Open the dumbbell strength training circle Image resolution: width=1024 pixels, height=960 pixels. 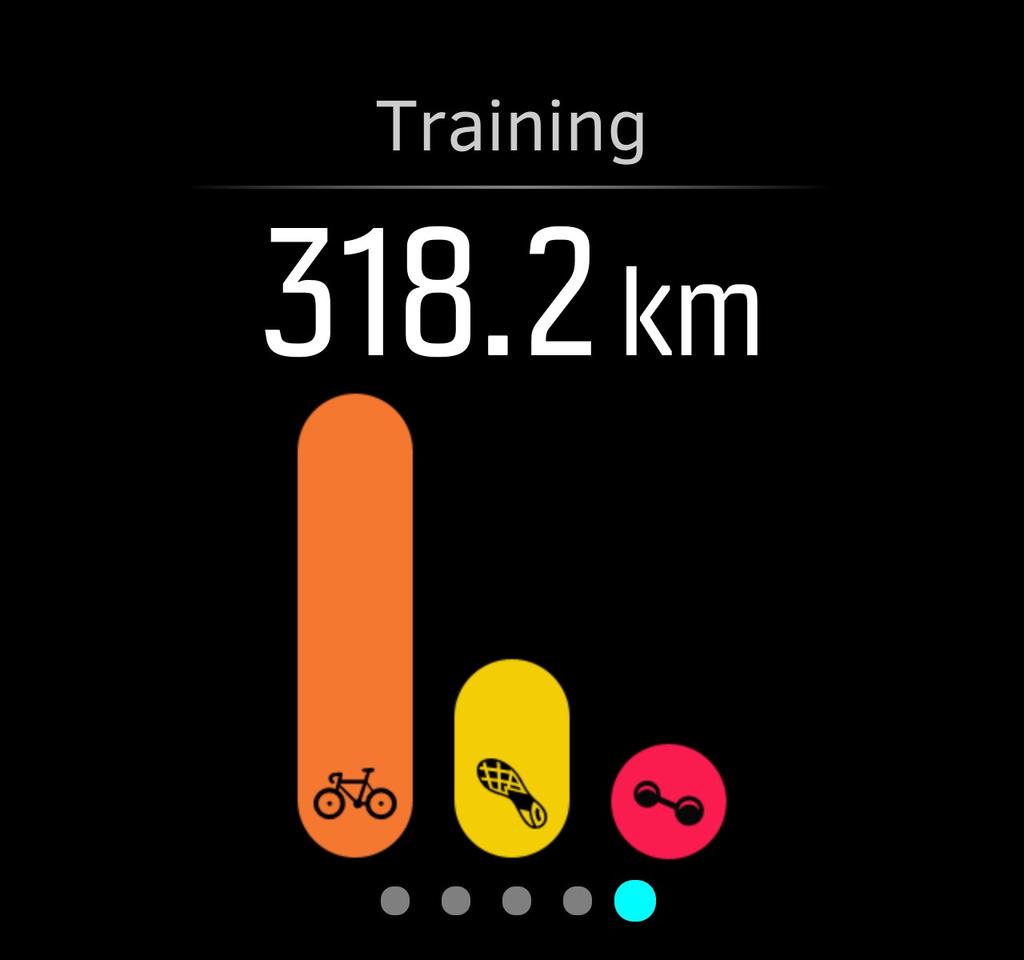668,800
